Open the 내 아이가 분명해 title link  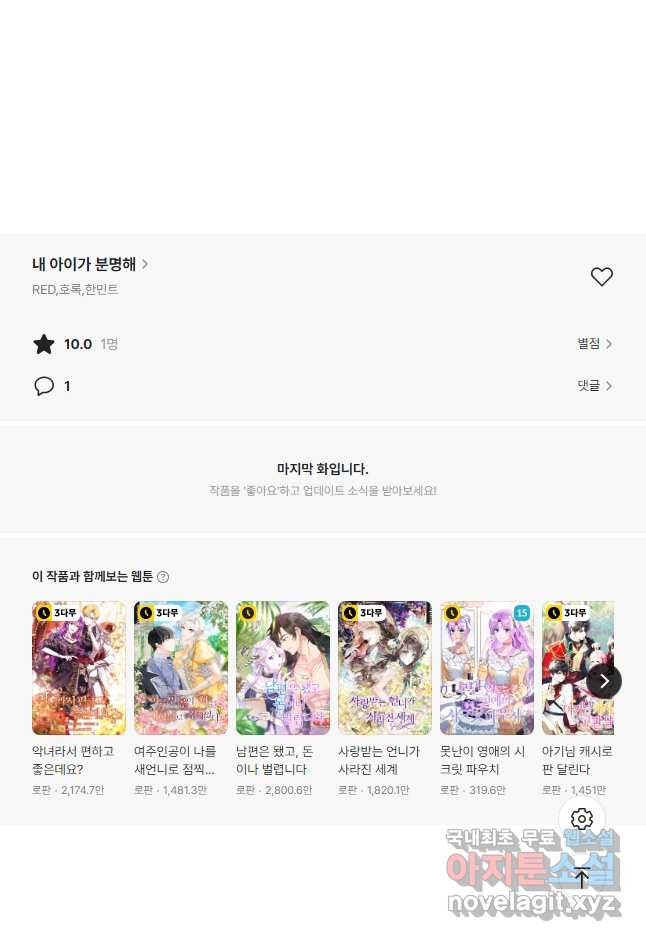click(90, 265)
